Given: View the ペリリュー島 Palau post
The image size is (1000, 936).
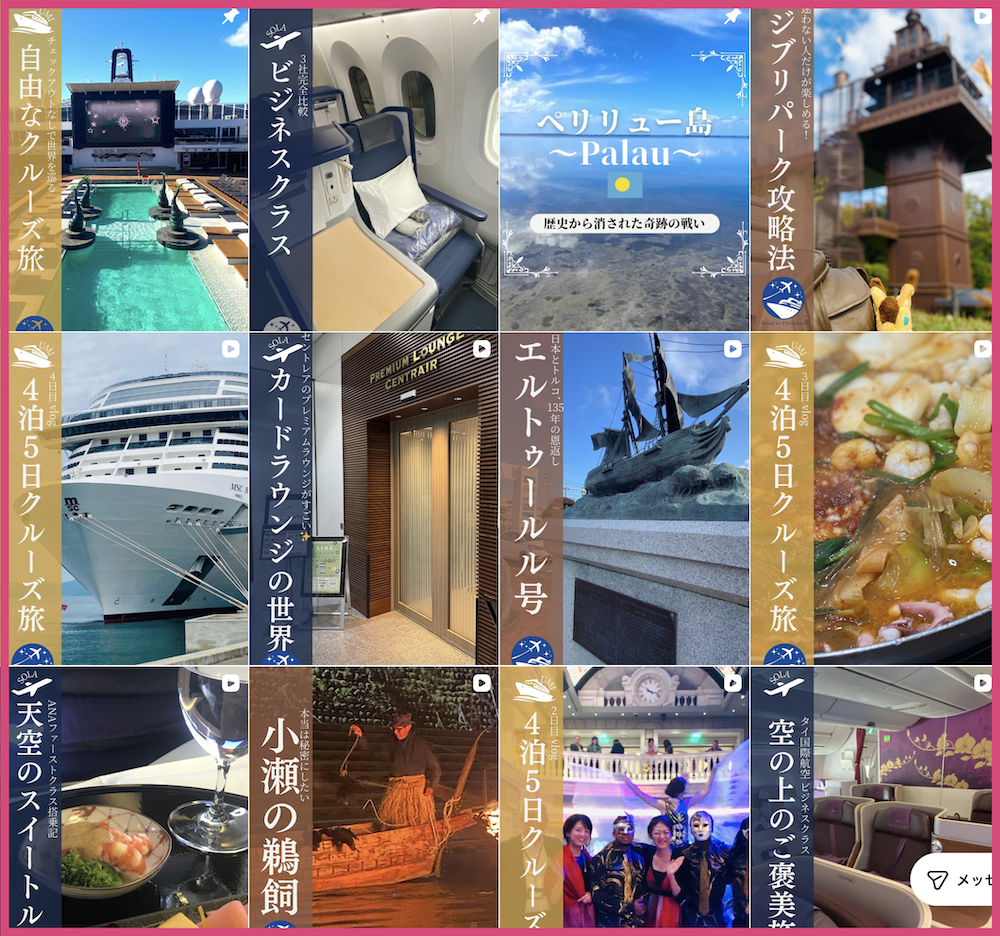Looking at the screenshot, I should 624,170.
